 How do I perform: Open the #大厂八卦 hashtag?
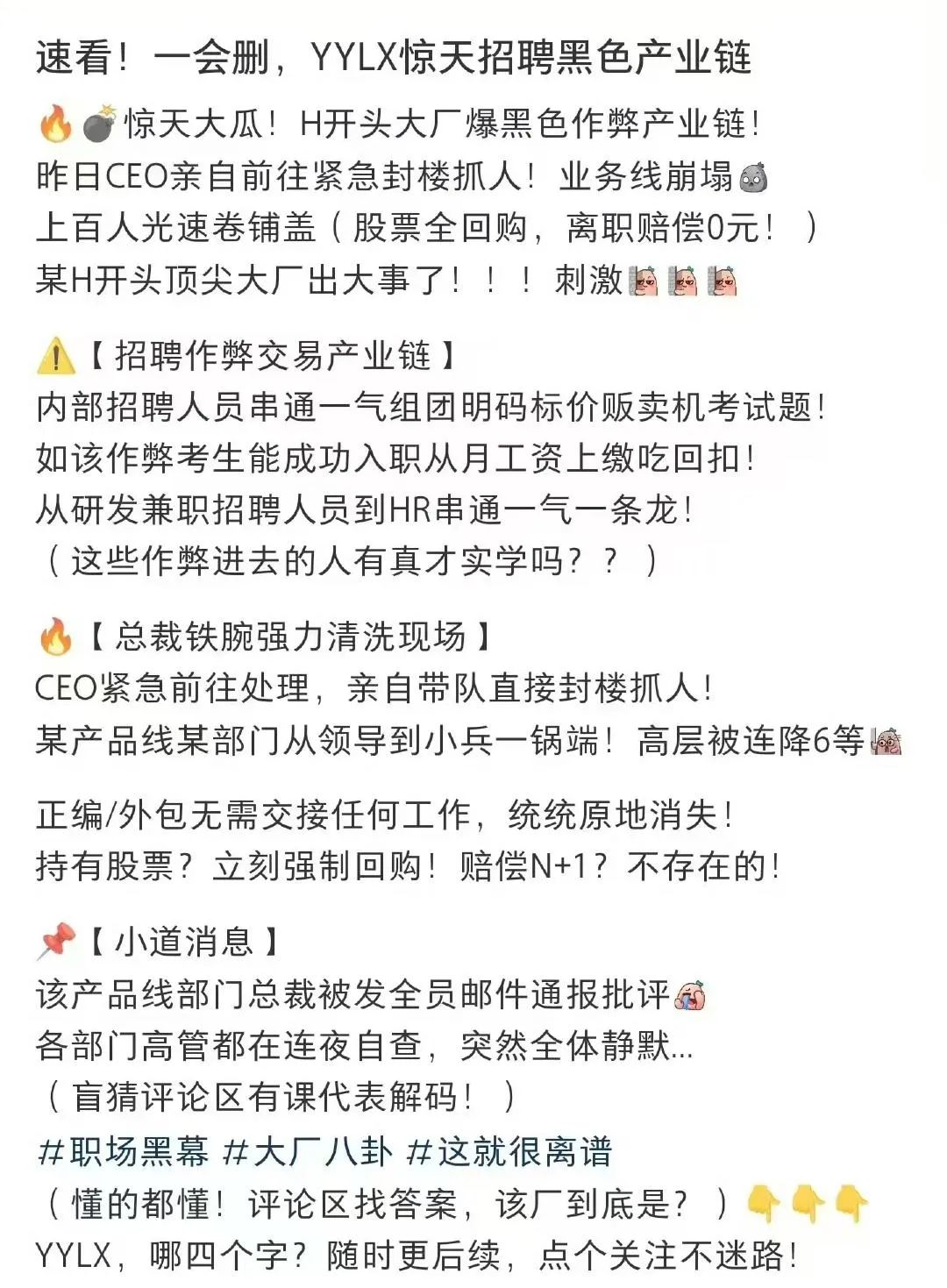point(308,1151)
